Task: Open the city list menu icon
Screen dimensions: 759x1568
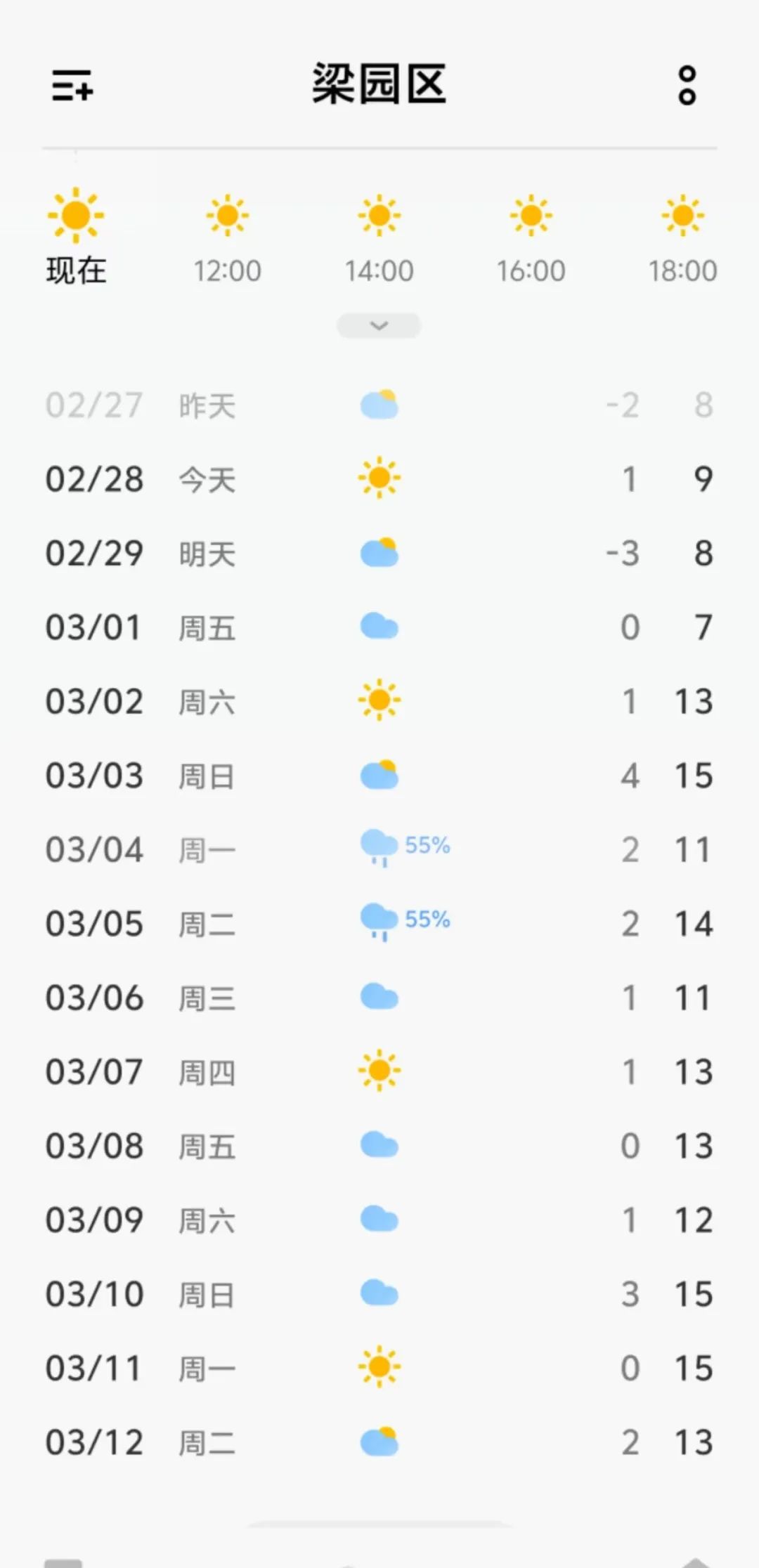Action: click(x=72, y=86)
